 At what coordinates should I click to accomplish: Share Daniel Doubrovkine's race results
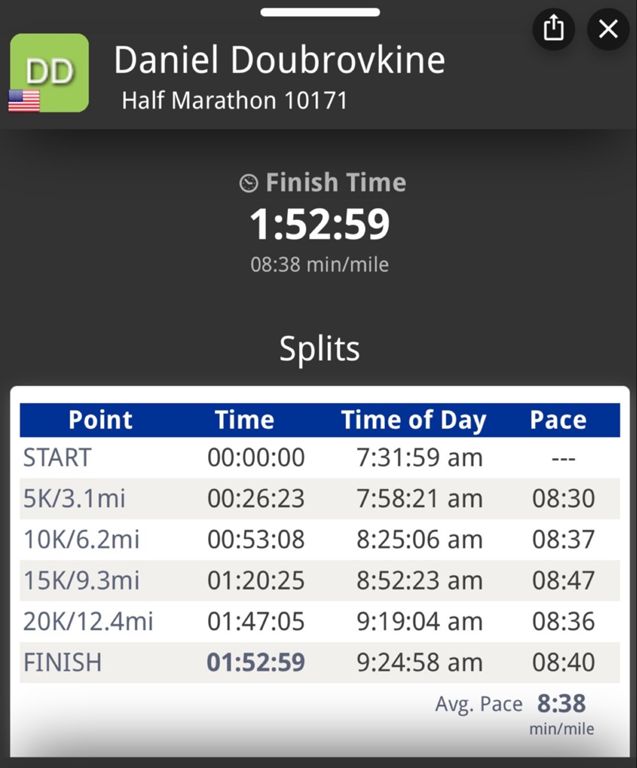(x=554, y=29)
